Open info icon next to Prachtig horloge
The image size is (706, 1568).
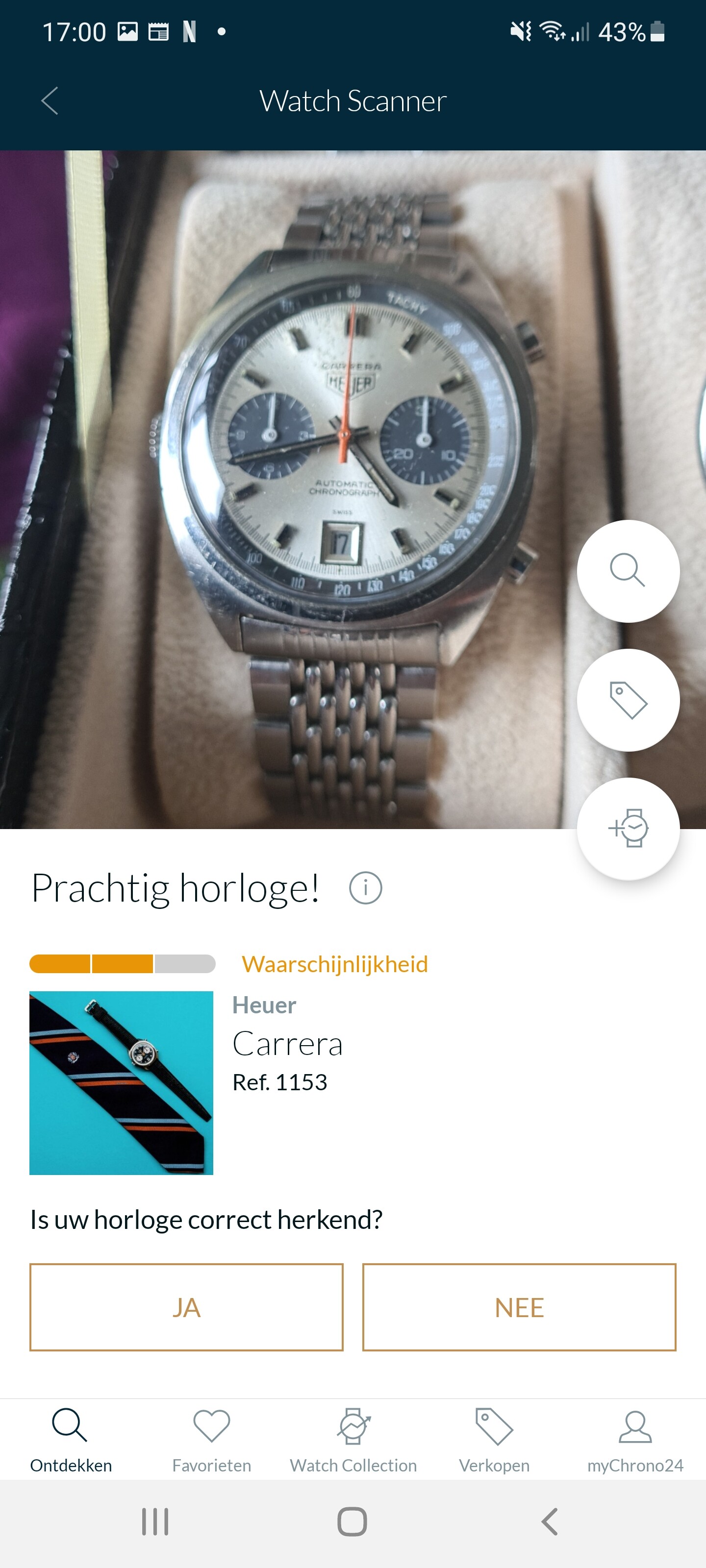pyautogui.click(x=365, y=887)
